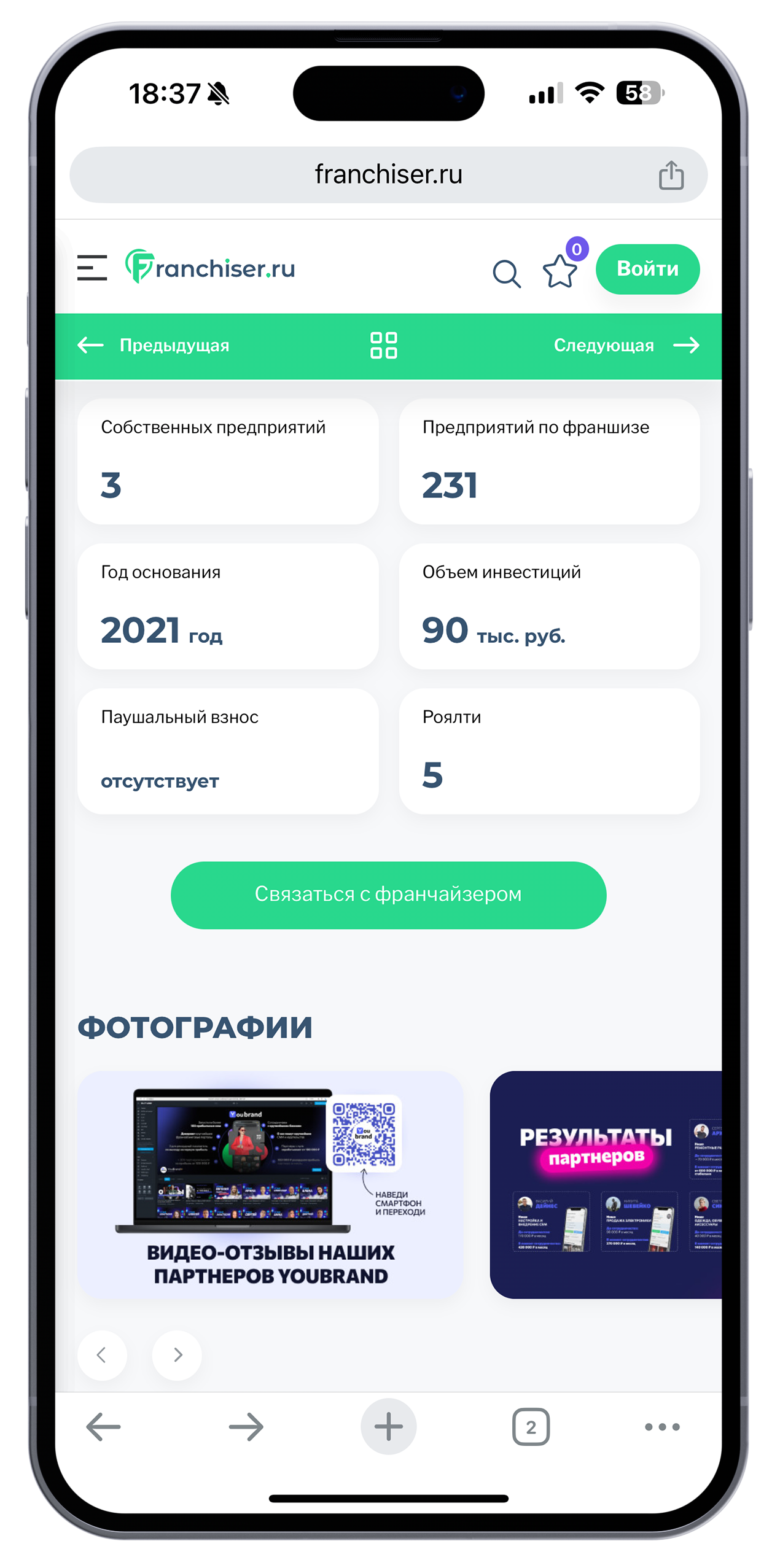780x1568 pixels.
Task: Go forward in the browser
Action: point(246,1426)
